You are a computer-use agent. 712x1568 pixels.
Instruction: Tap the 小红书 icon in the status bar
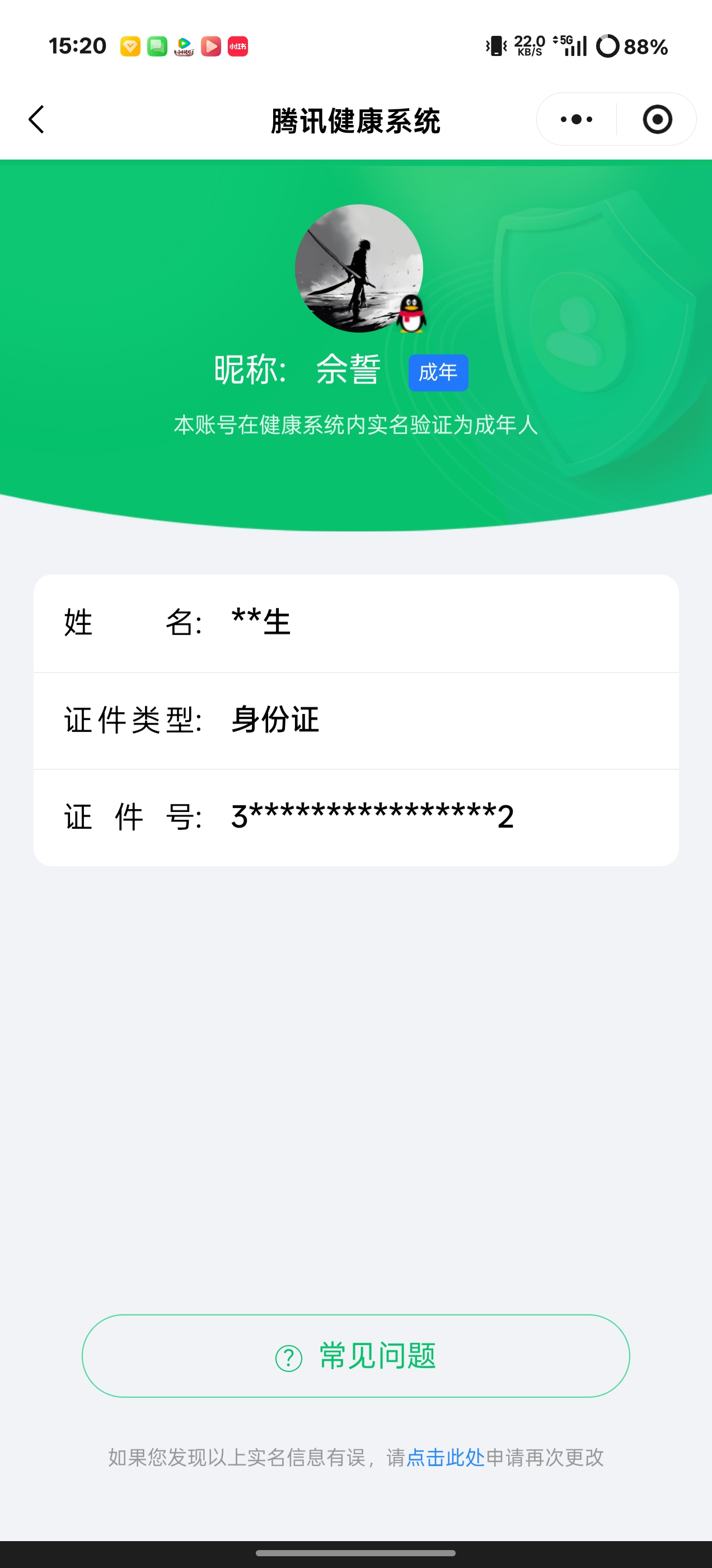click(x=237, y=46)
